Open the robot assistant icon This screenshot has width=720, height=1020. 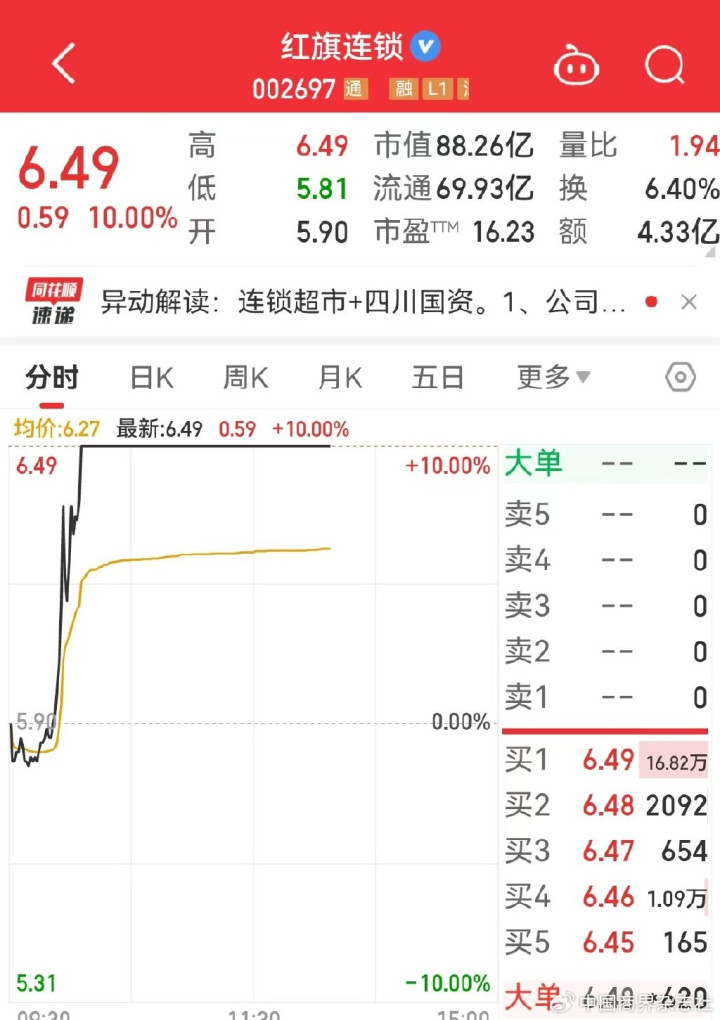577,66
